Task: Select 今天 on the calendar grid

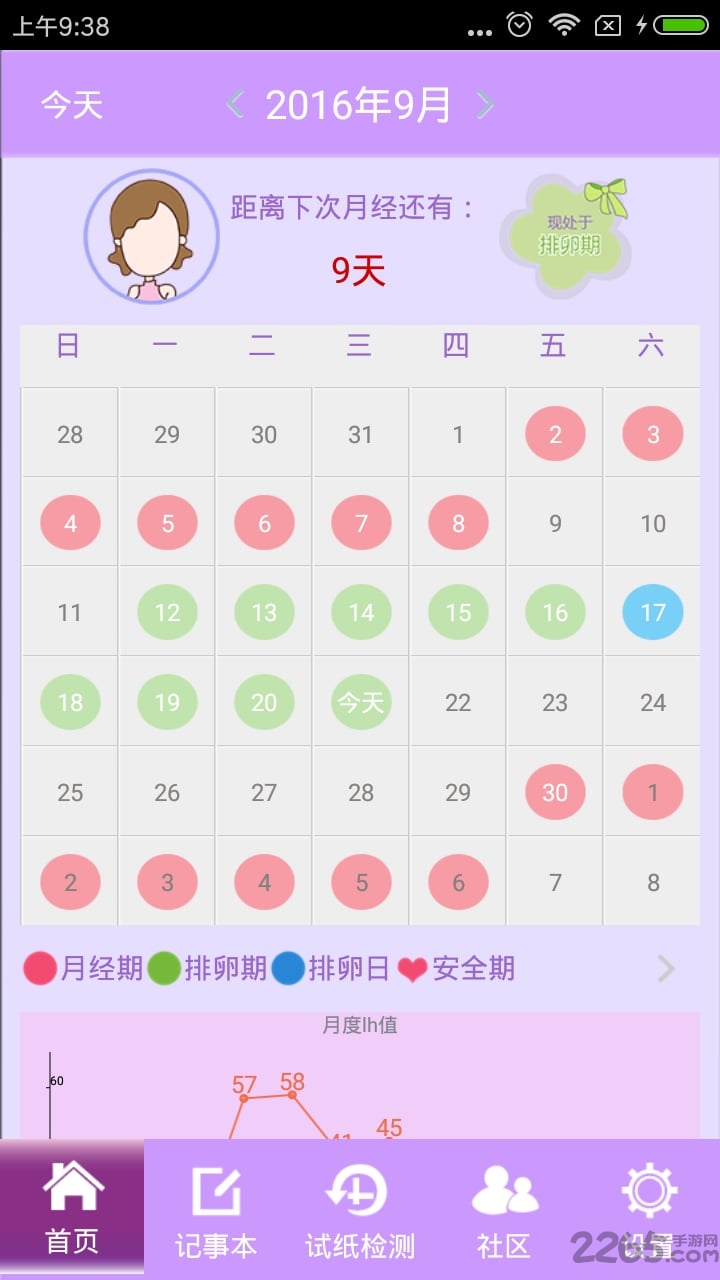Action: (360, 703)
